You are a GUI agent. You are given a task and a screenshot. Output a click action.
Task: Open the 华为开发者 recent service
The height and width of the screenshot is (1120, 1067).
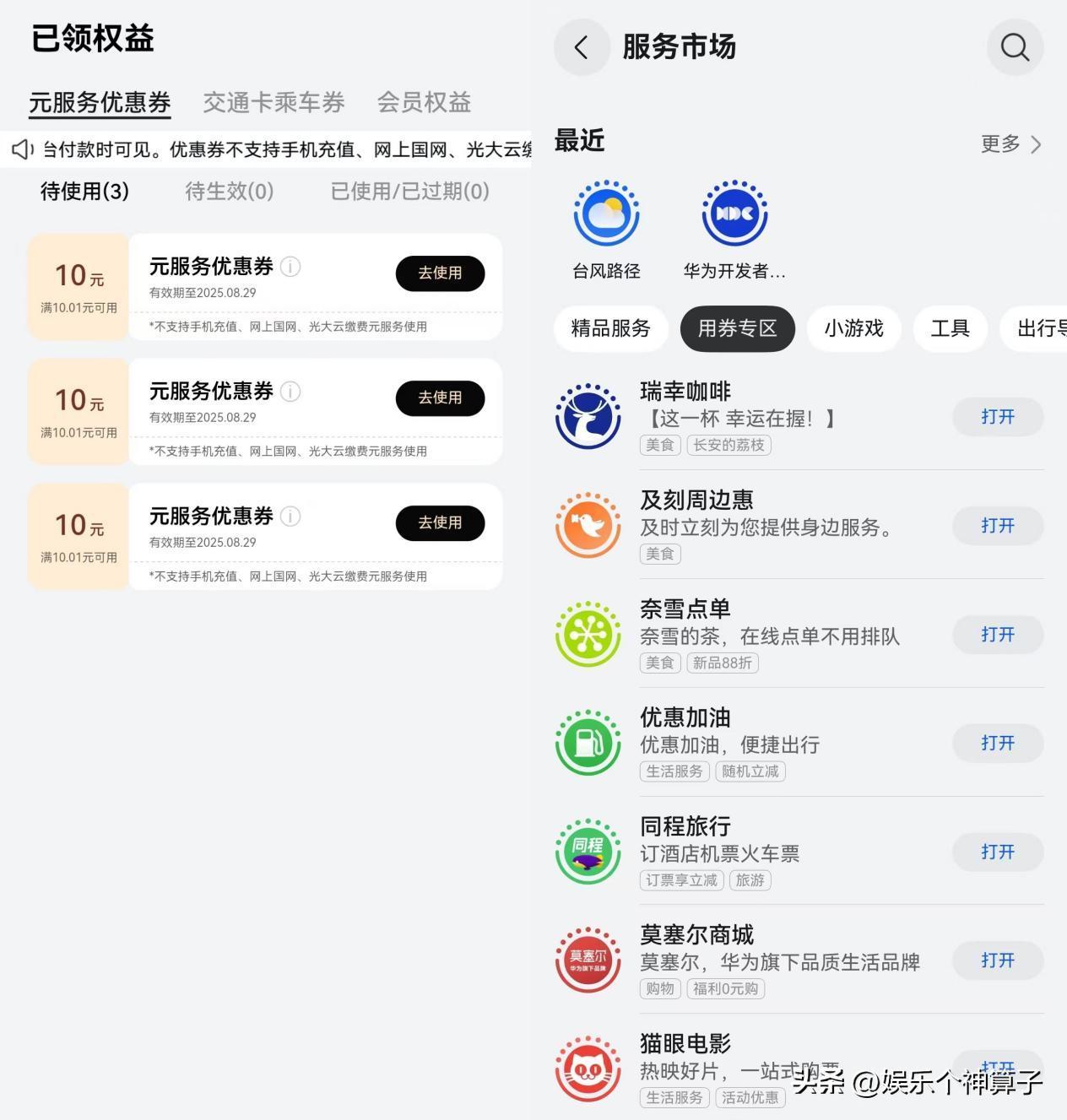(x=734, y=214)
